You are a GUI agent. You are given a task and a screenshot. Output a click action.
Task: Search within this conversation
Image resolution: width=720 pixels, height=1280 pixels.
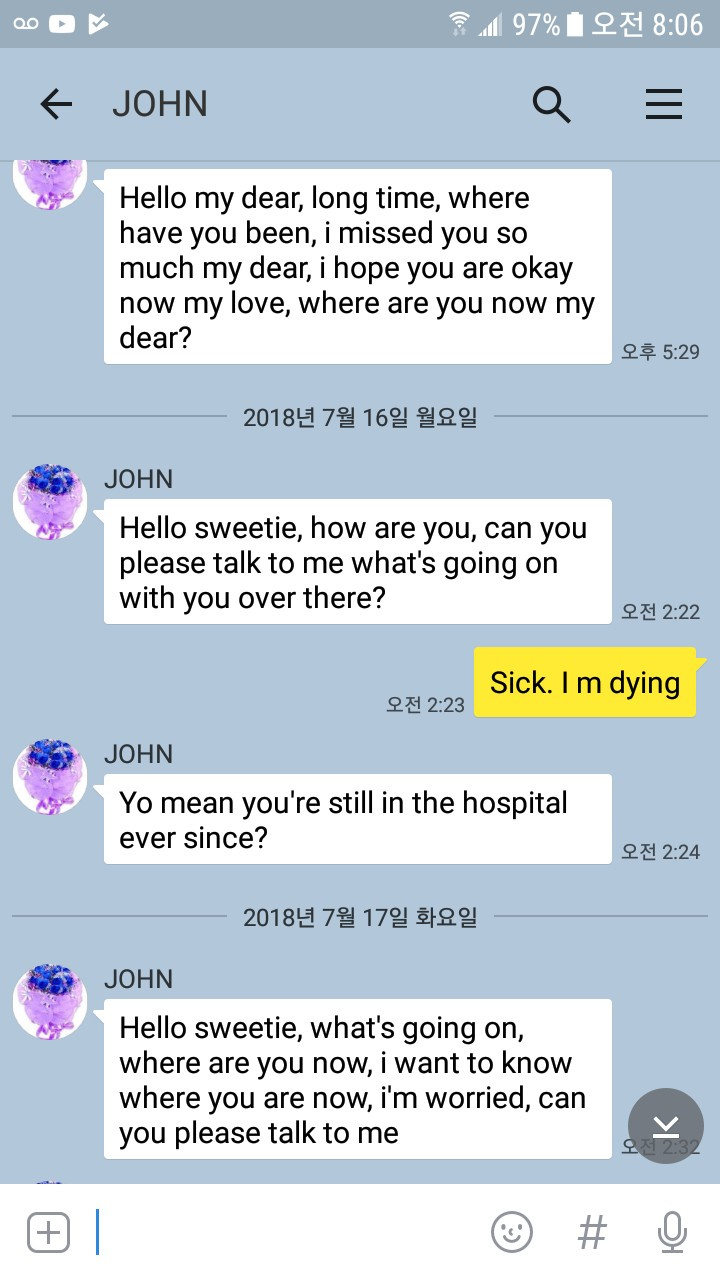pyautogui.click(x=551, y=104)
